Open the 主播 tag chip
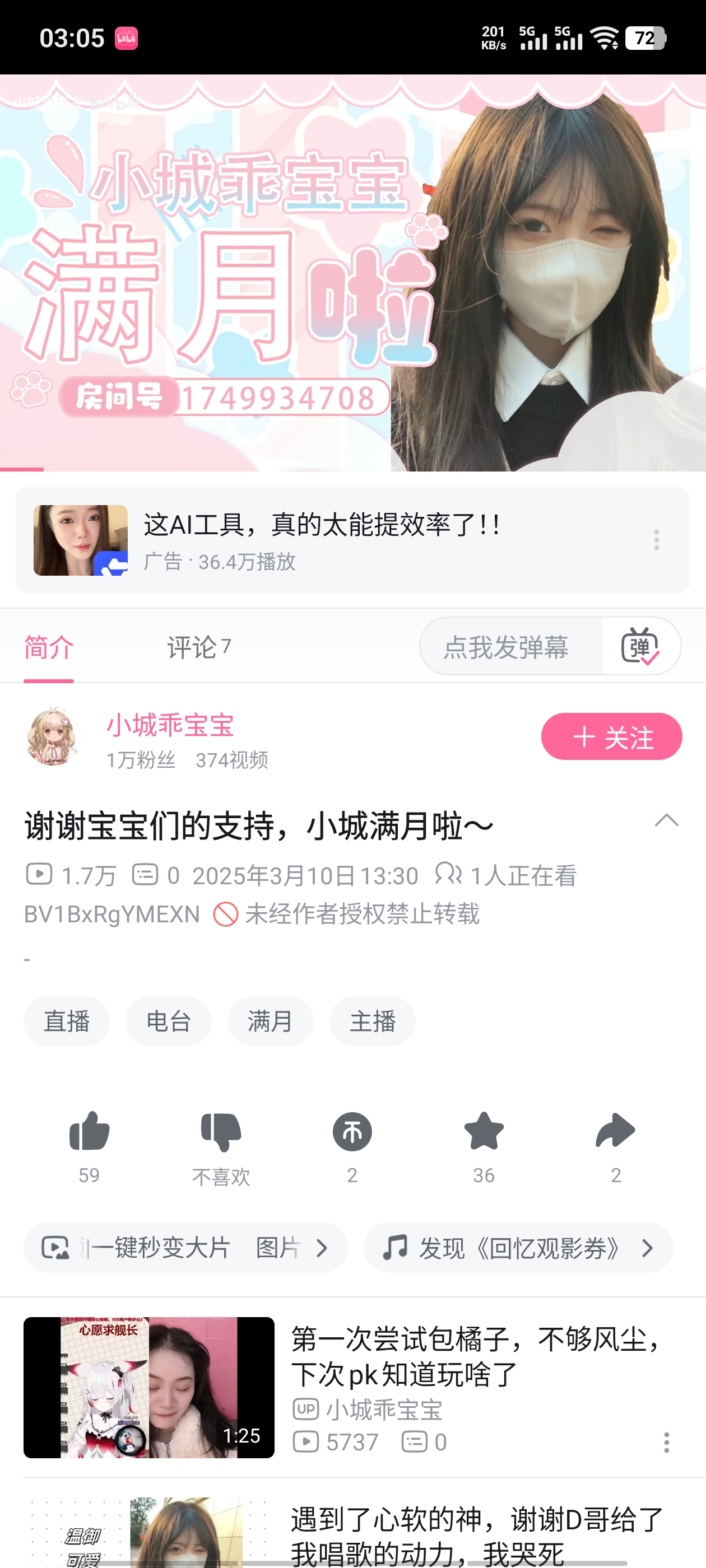This screenshot has width=706, height=1568. (372, 1021)
